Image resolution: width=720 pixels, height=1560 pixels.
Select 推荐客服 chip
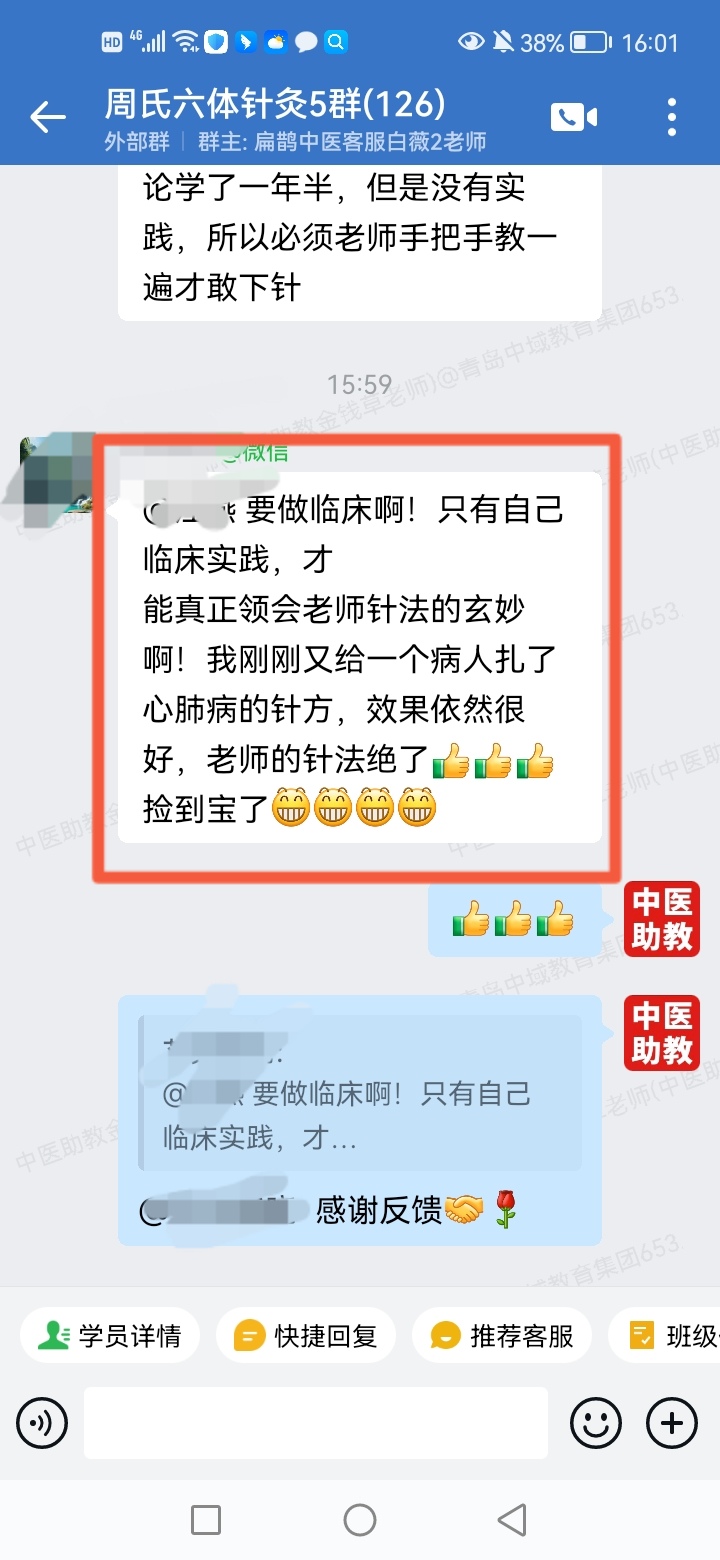[x=502, y=1336]
